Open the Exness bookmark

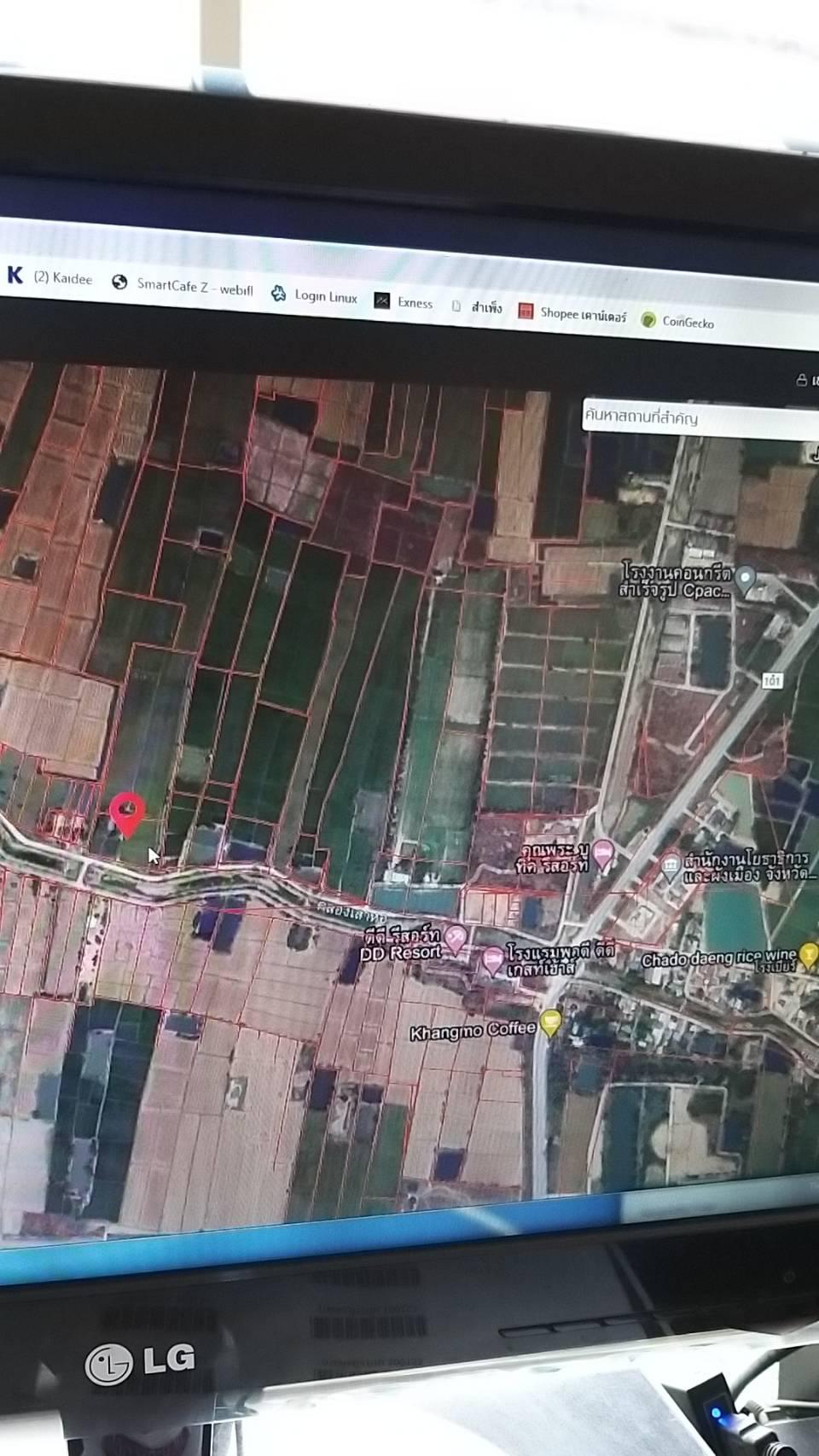[x=404, y=302]
